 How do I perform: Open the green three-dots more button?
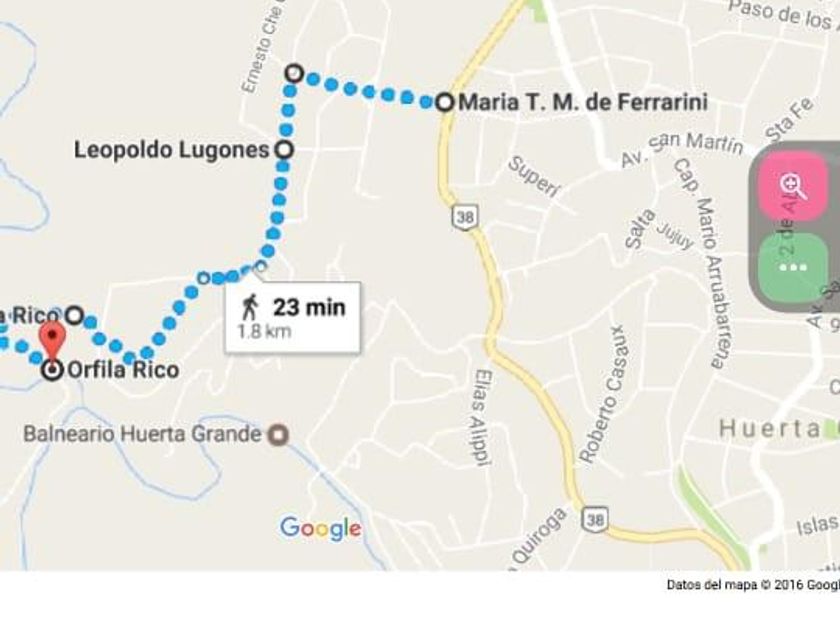(x=792, y=267)
